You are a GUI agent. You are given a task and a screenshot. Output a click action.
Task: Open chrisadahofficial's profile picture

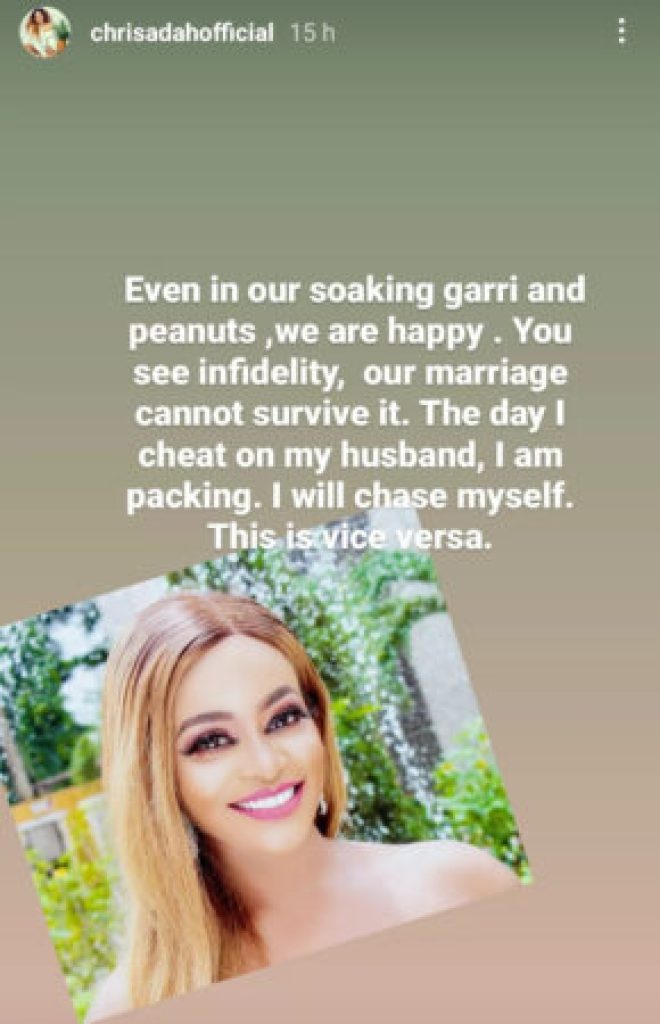click(x=45, y=32)
